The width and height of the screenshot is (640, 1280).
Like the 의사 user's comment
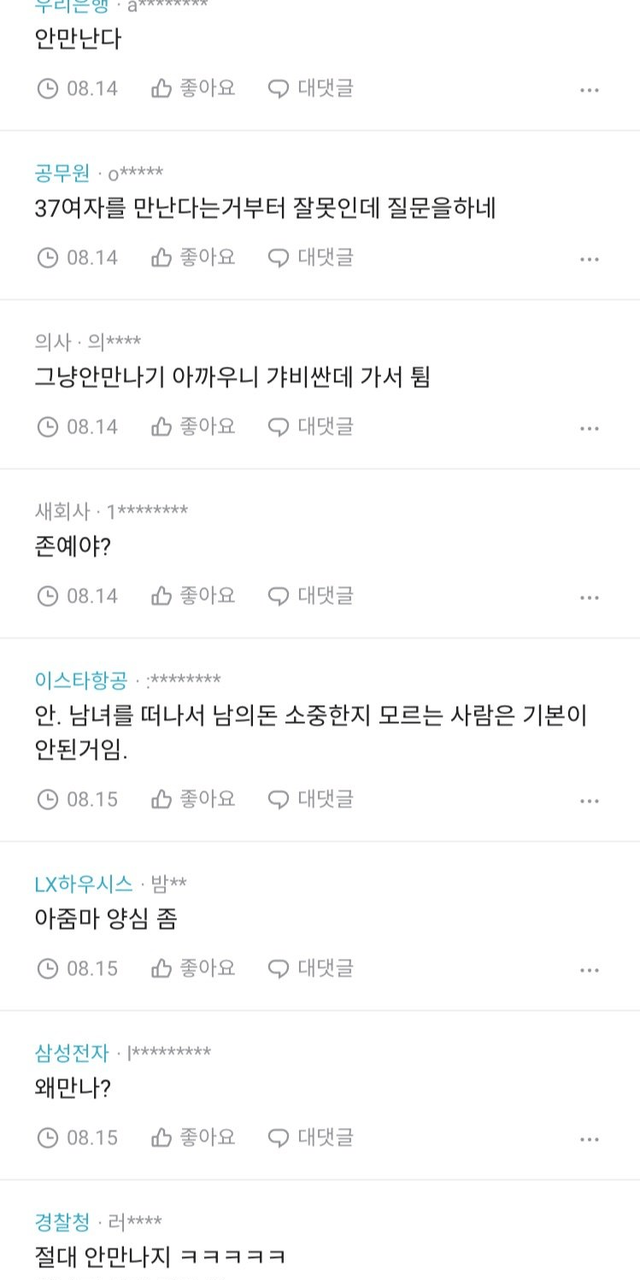pos(192,426)
